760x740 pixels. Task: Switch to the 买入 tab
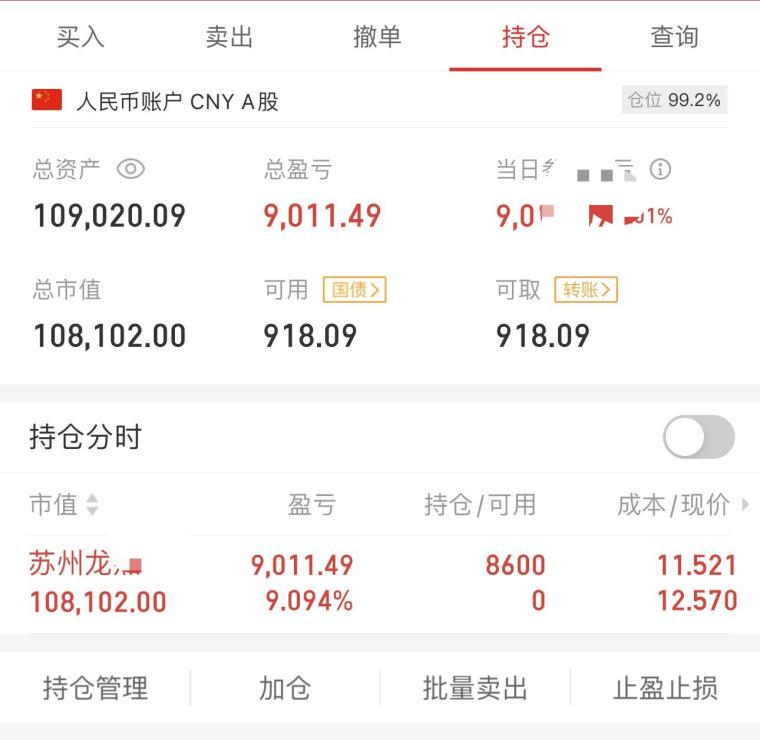80,37
